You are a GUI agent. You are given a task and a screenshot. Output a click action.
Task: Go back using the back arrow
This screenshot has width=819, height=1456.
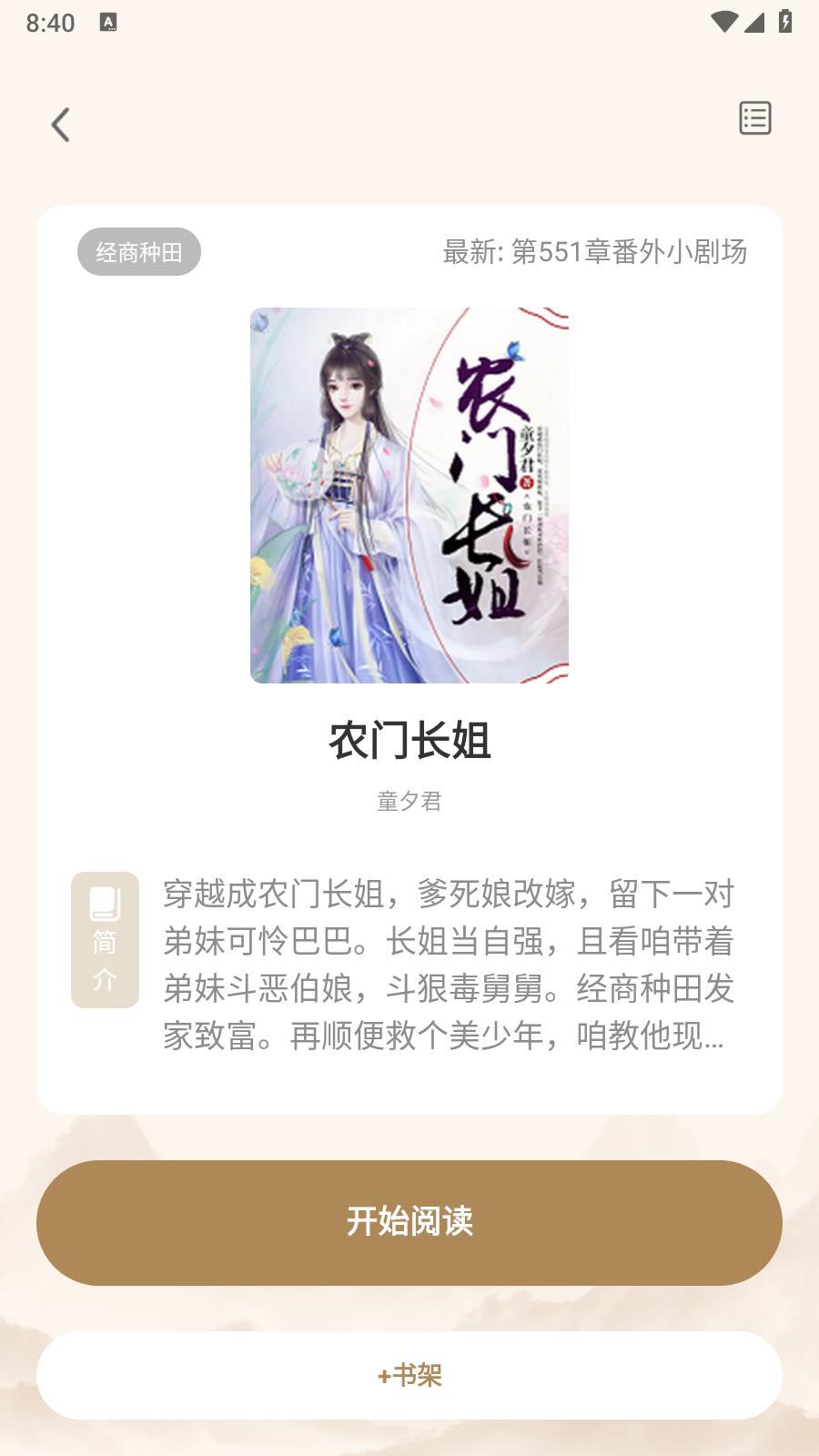click(60, 124)
